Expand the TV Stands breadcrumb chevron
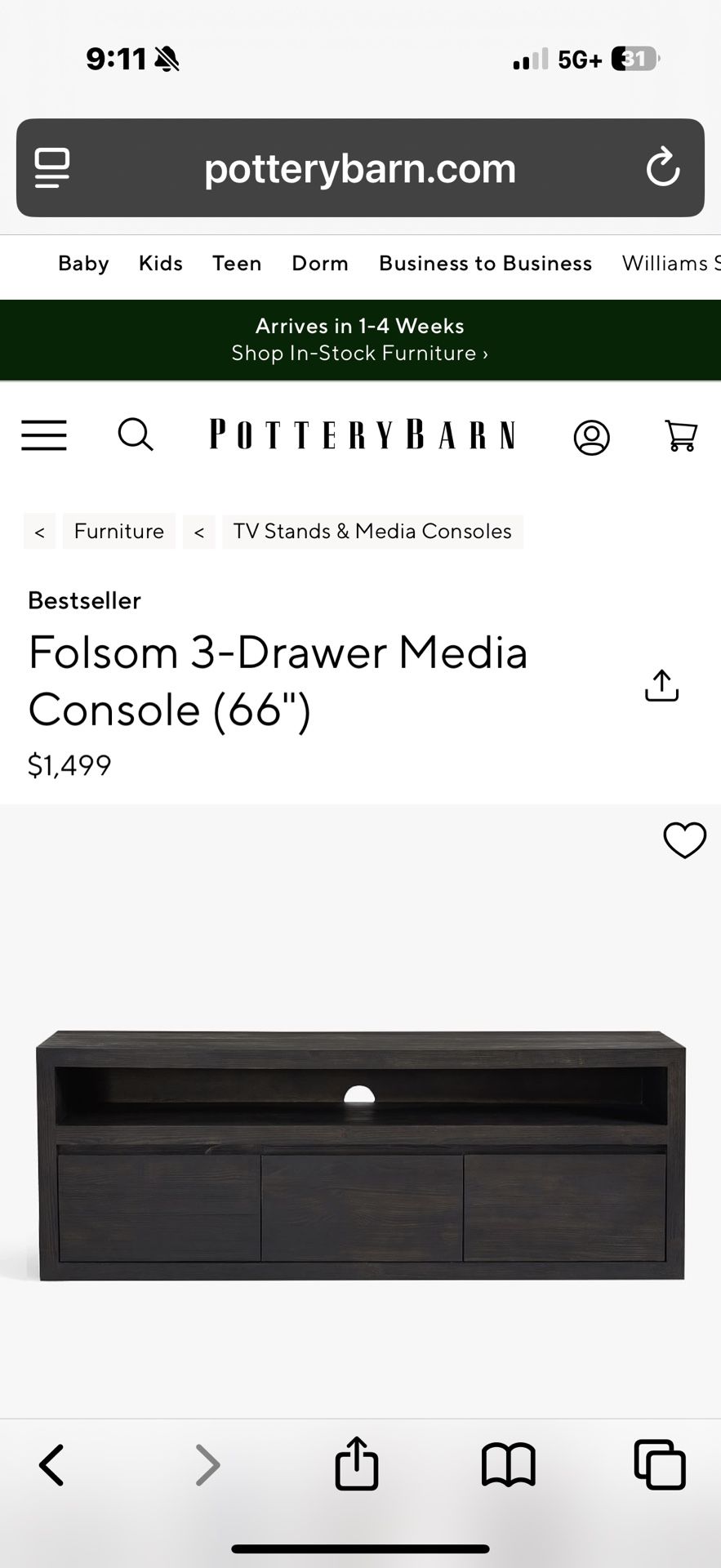 [199, 532]
